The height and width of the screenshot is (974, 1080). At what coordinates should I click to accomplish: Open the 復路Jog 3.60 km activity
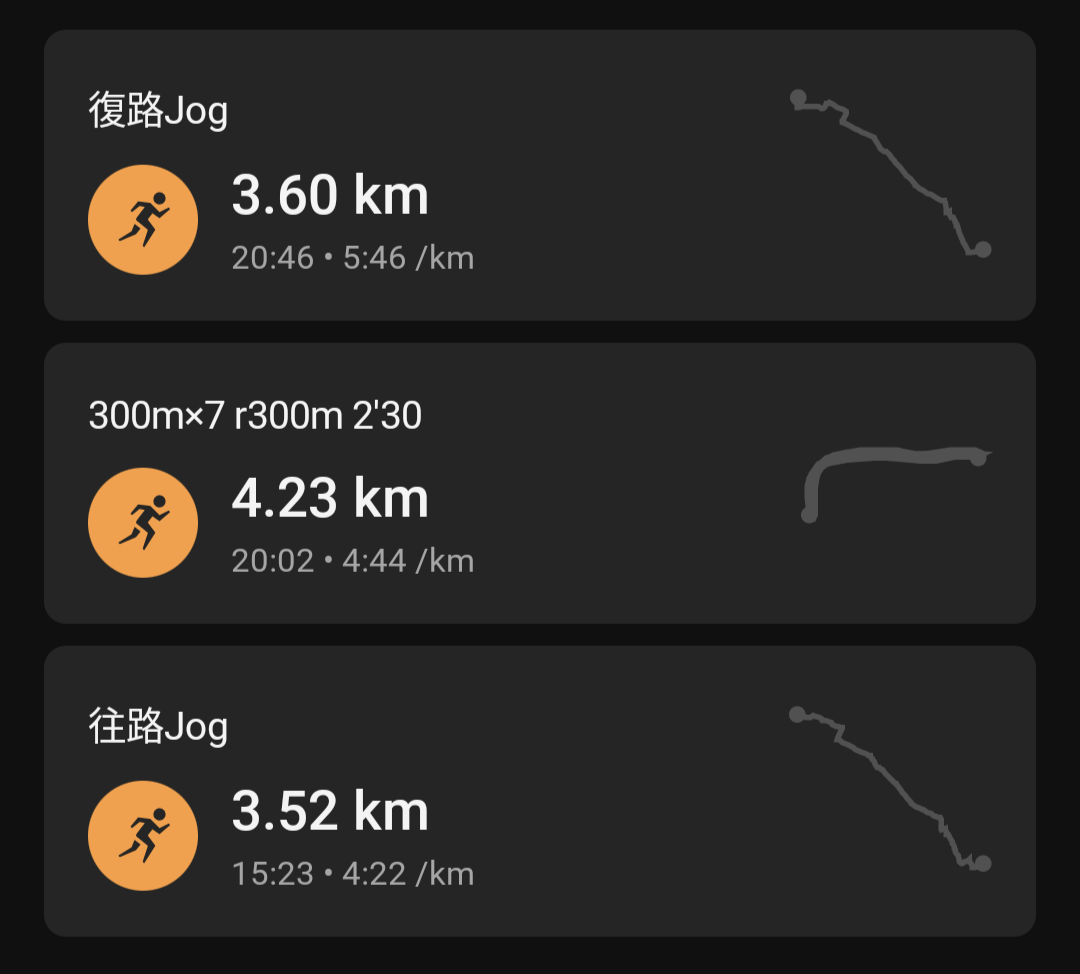(540, 175)
